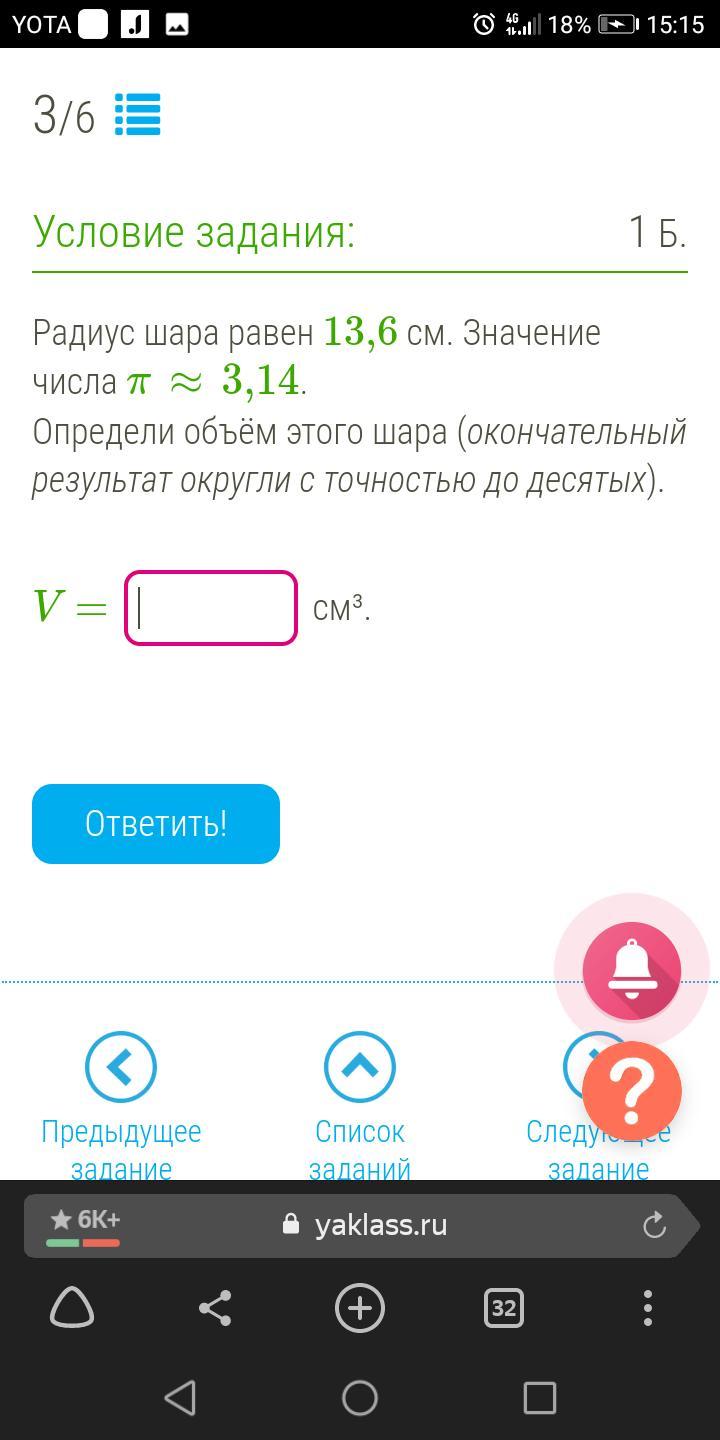
Task: Open Список заданий
Action: (x=360, y=1068)
